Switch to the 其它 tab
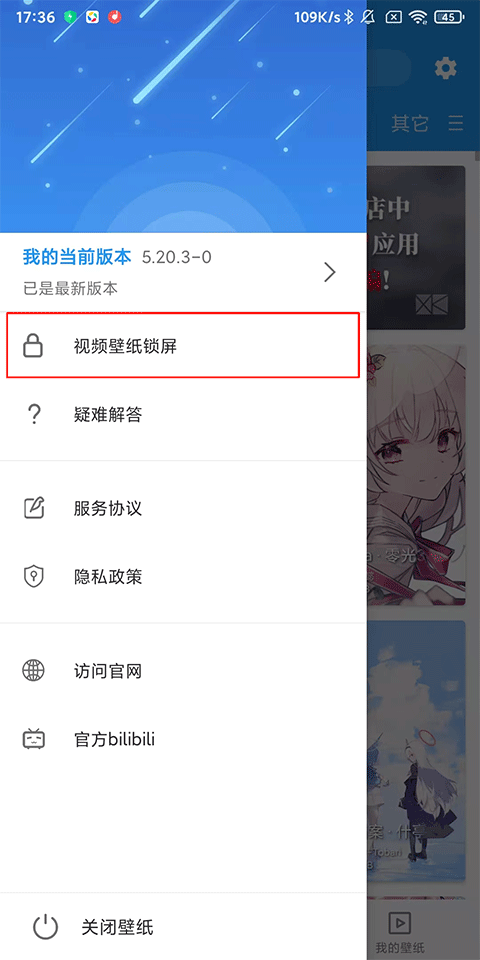The height and width of the screenshot is (960, 480). click(410, 123)
